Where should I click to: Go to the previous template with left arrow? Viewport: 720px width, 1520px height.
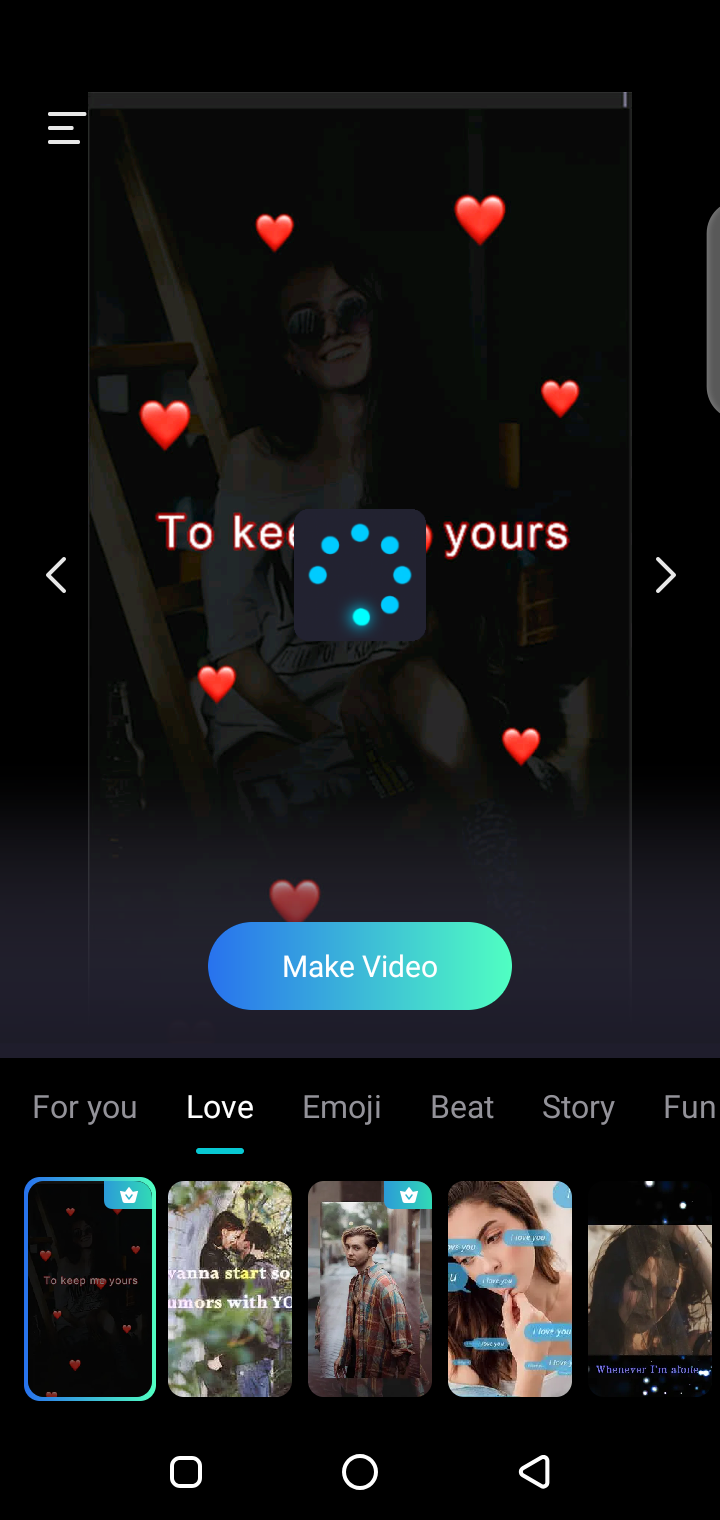pos(57,575)
